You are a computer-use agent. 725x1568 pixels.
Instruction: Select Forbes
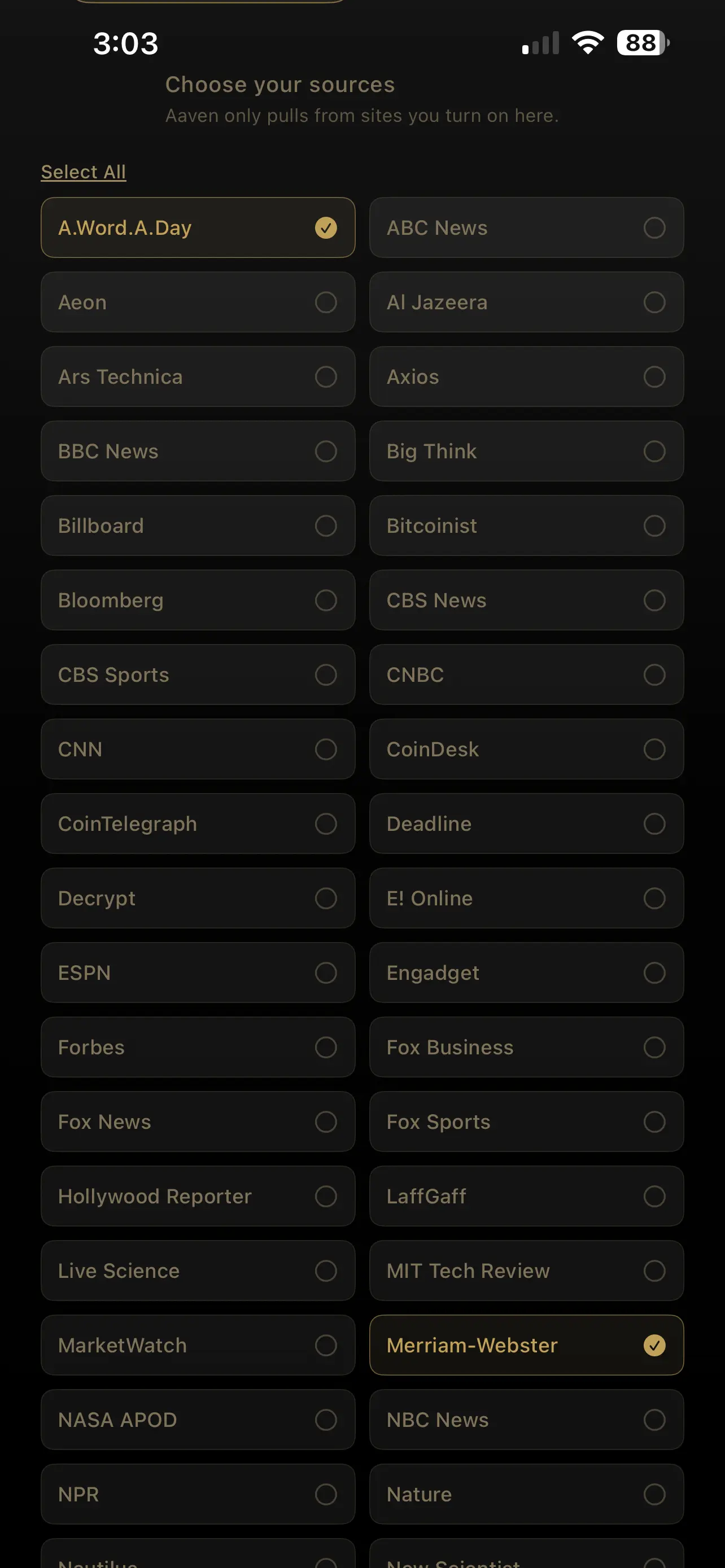click(198, 1047)
